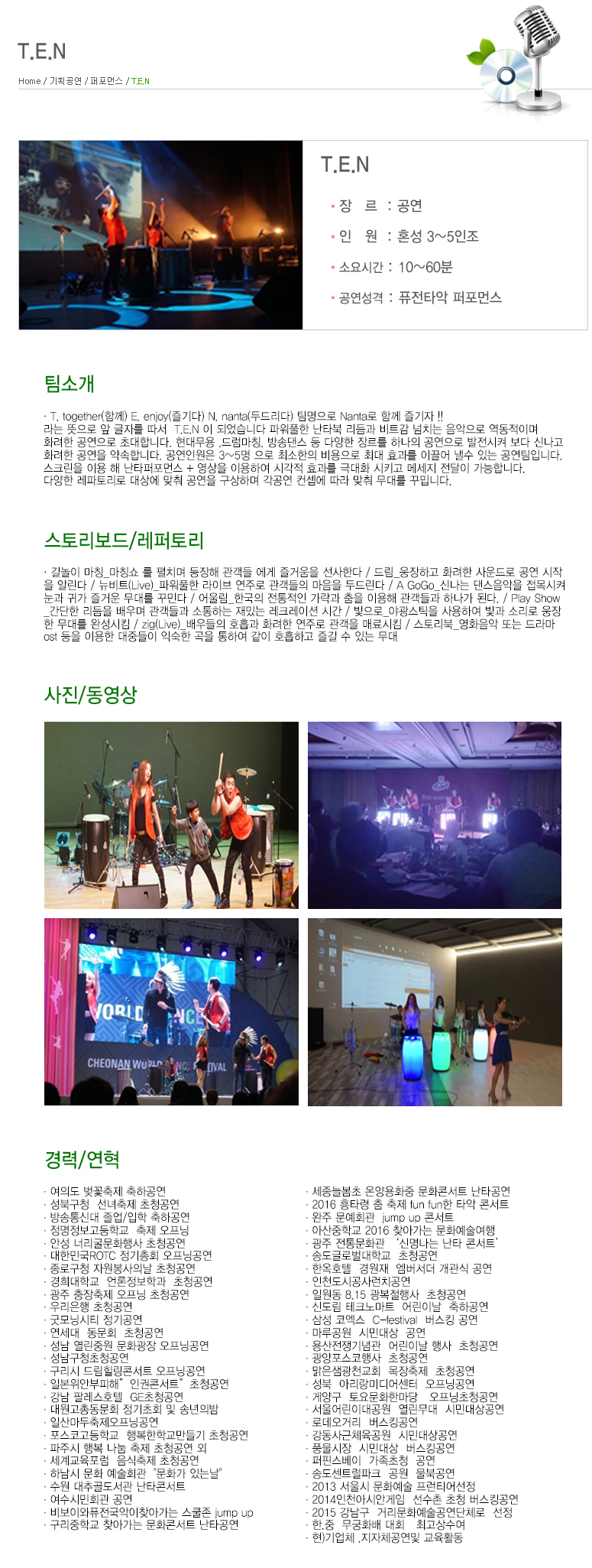The height and width of the screenshot is (1568, 592).
Task: Open the 기획공연 breadcrumb link
Action: (x=66, y=81)
